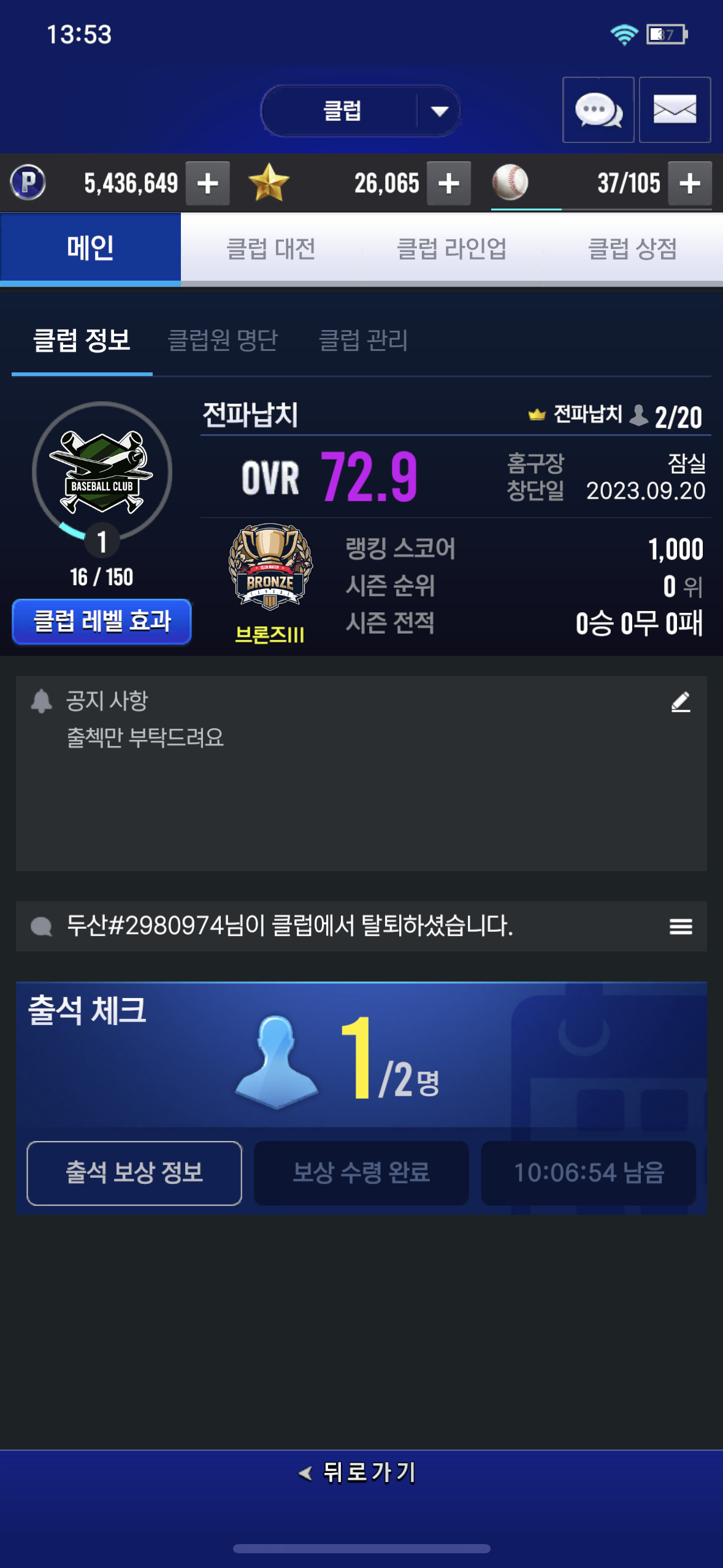Switch to the 클럽 라인업 tab

coord(452,248)
